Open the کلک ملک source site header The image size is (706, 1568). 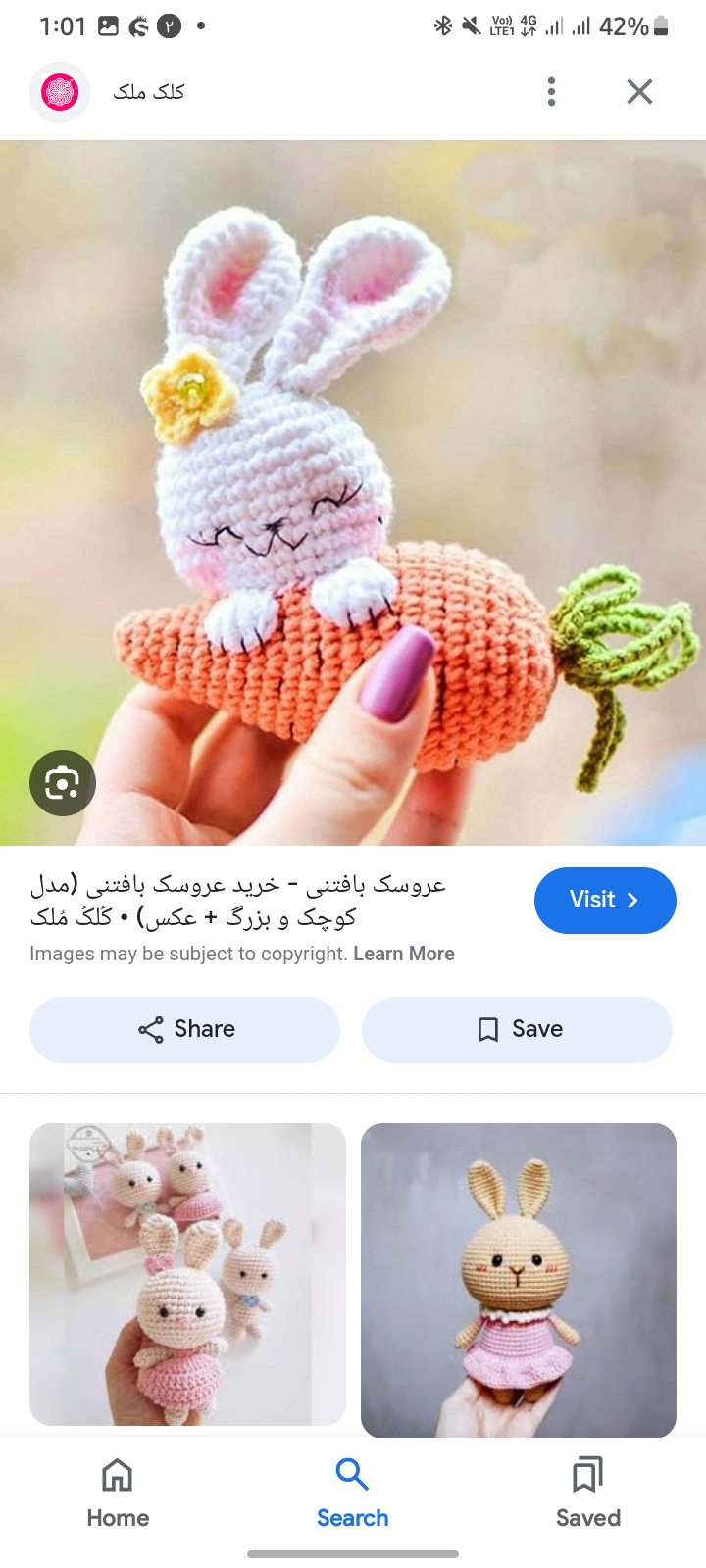tap(147, 92)
